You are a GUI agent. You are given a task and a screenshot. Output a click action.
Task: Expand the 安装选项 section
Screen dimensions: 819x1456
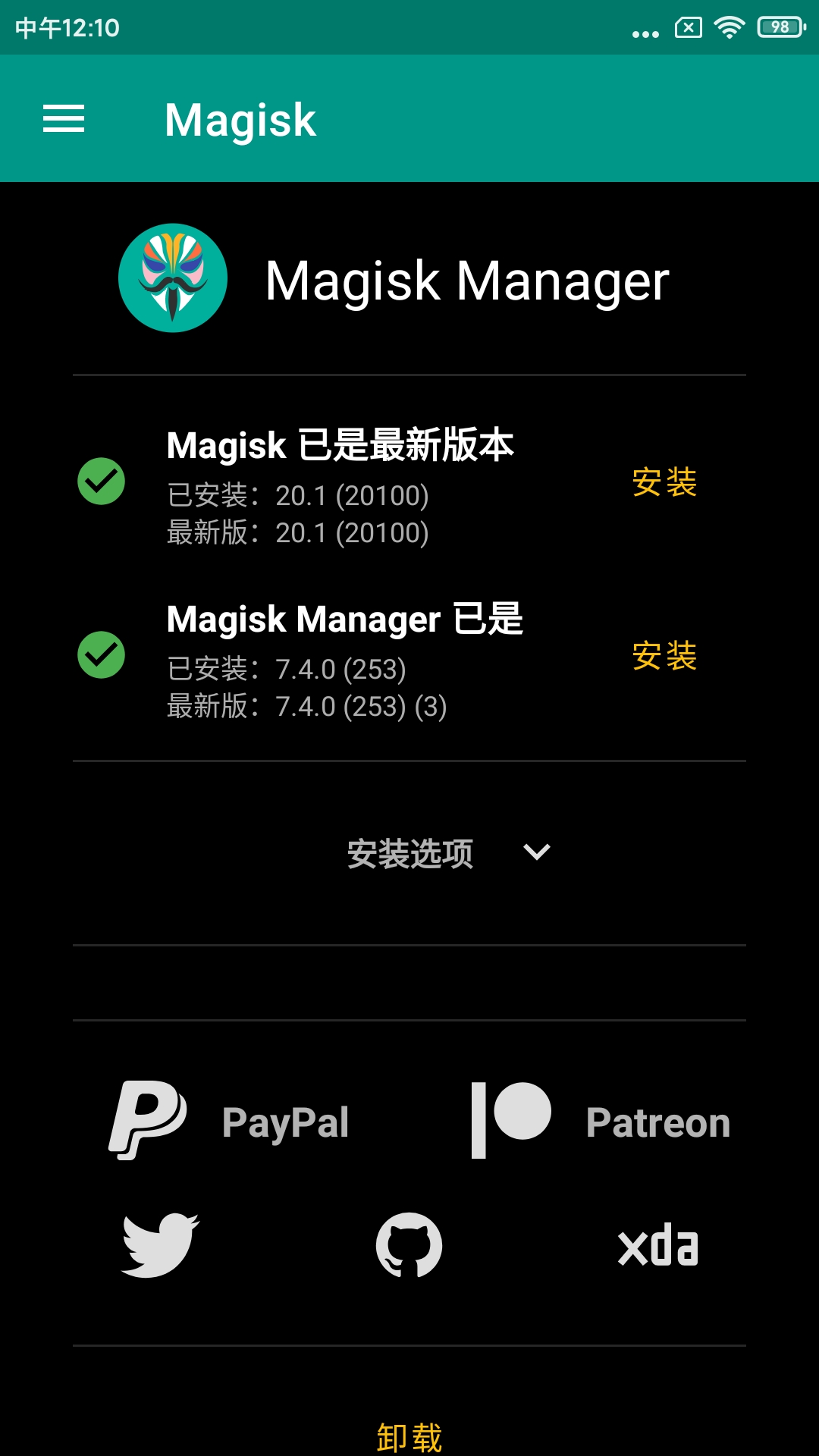pos(447,853)
